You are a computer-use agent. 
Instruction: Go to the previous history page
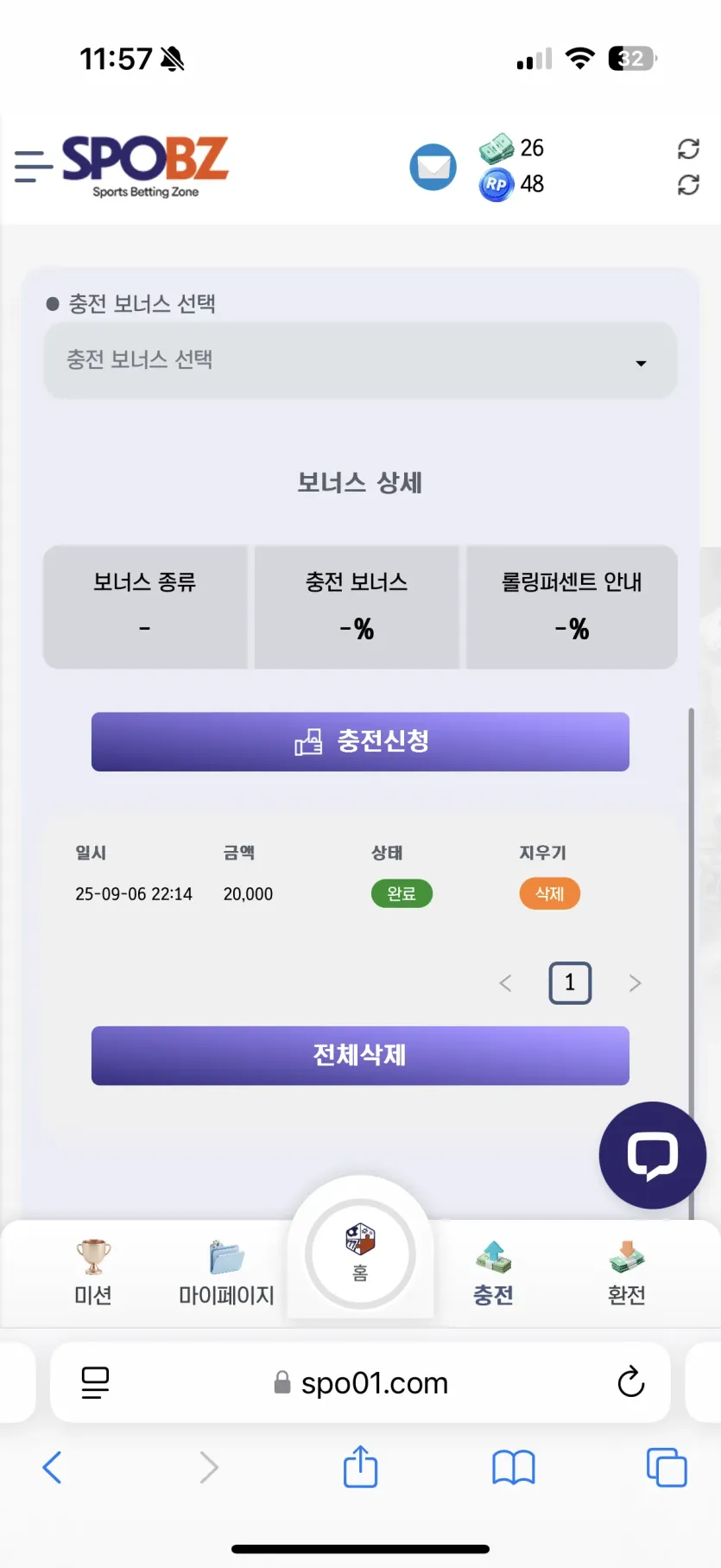click(x=506, y=983)
